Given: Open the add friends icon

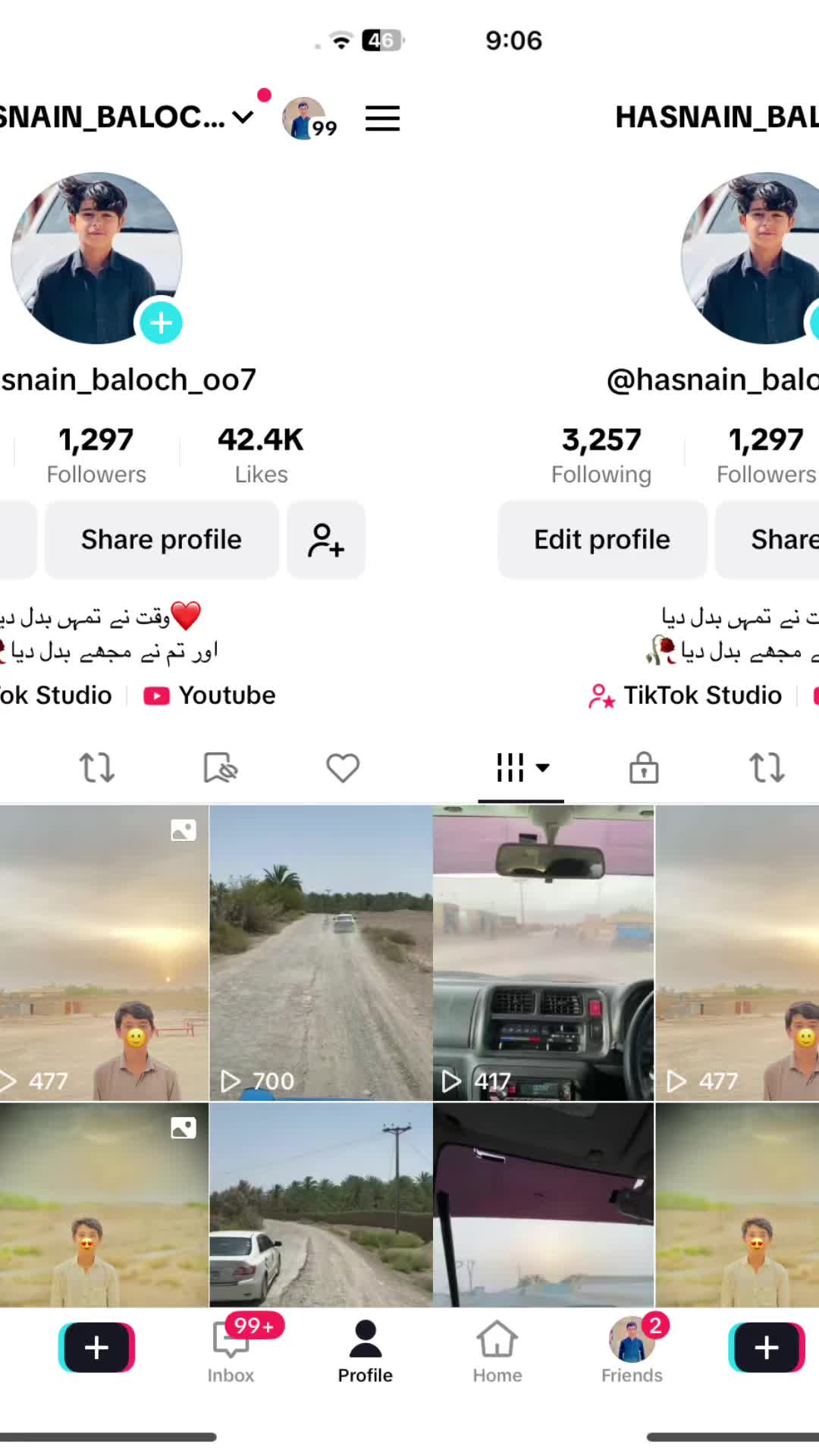Looking at the screenshot, I should coord(326,539).
